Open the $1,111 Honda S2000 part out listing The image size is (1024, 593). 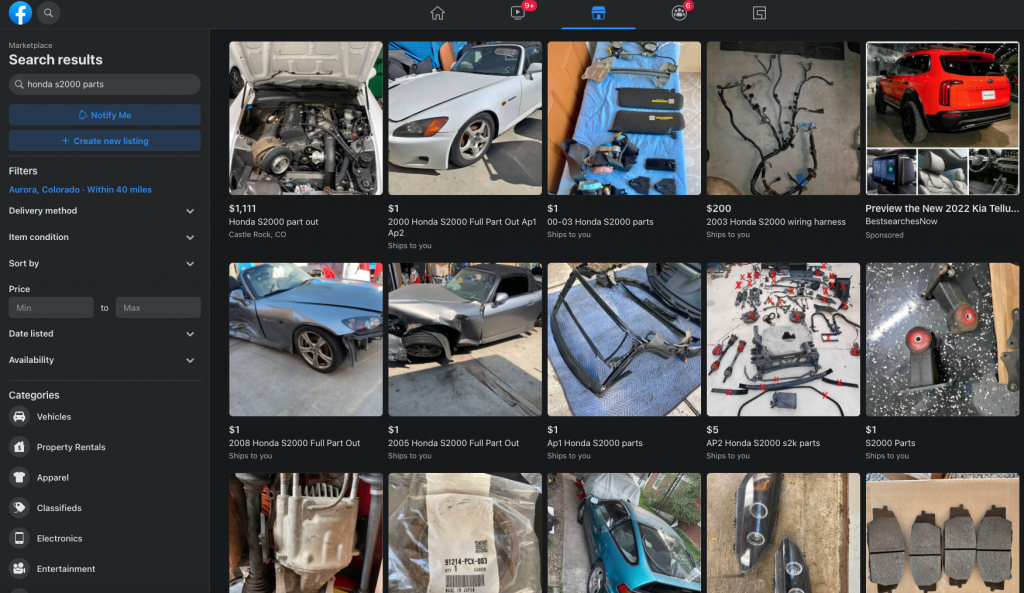(x=306, y=118)
